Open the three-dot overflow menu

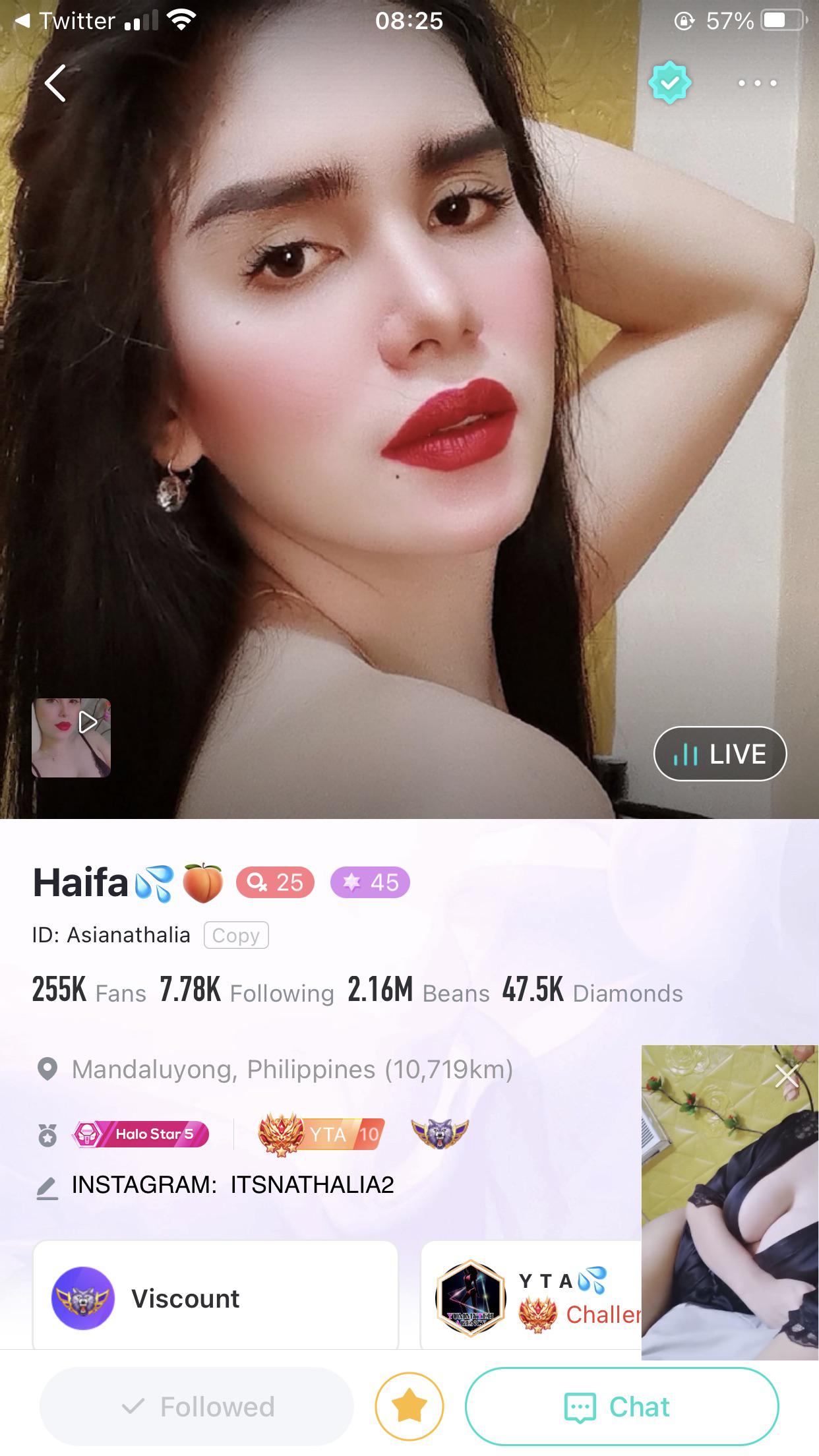click(757, 83)
